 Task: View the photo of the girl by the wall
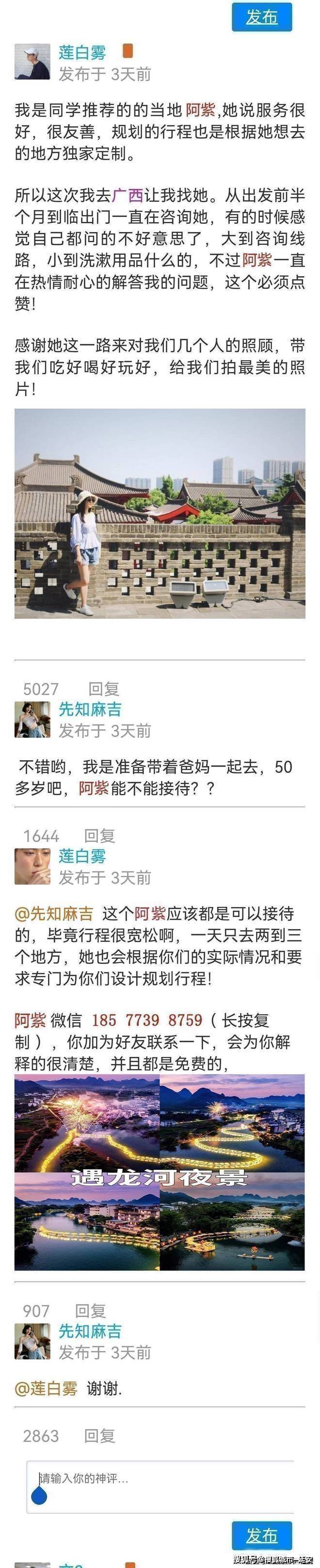point(160,513)
